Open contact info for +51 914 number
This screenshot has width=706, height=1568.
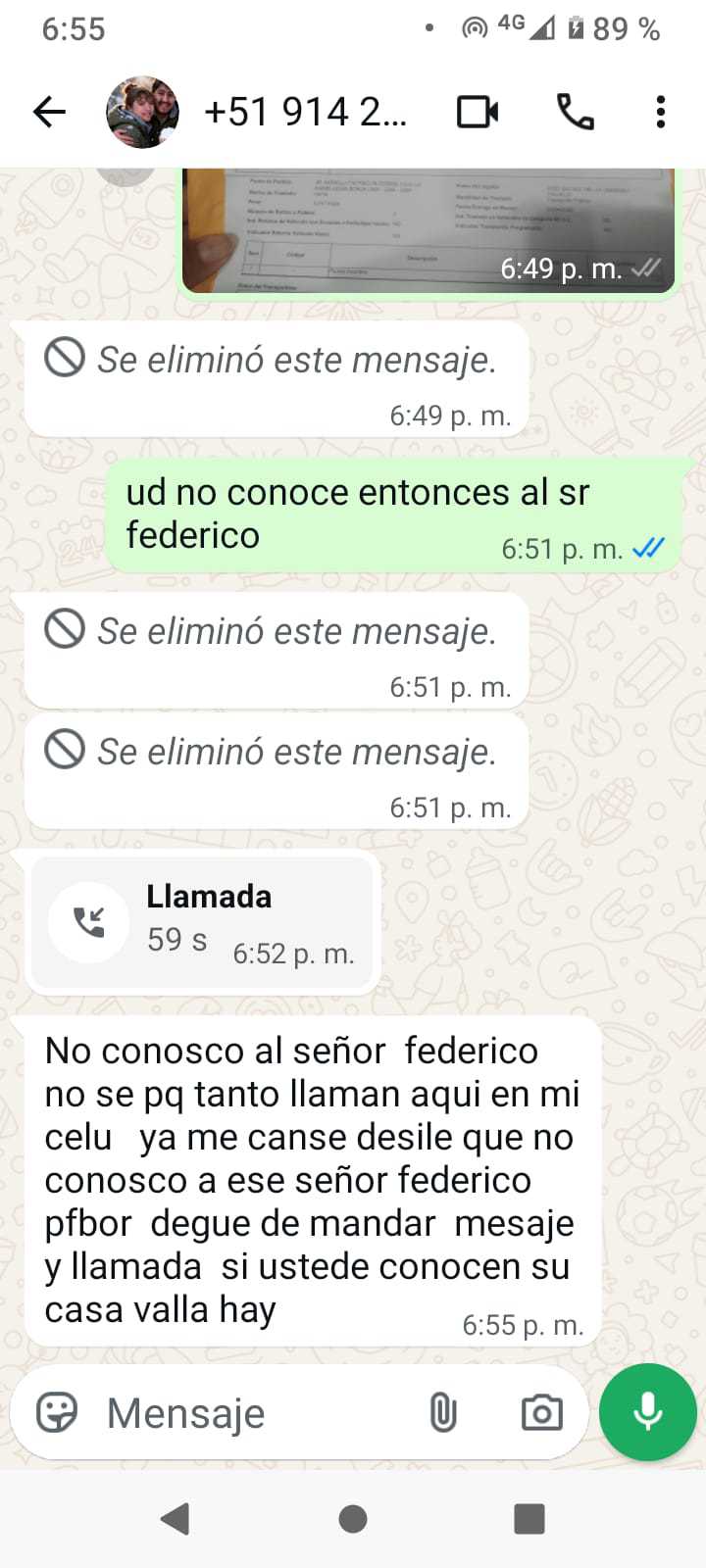click(304, 113)
